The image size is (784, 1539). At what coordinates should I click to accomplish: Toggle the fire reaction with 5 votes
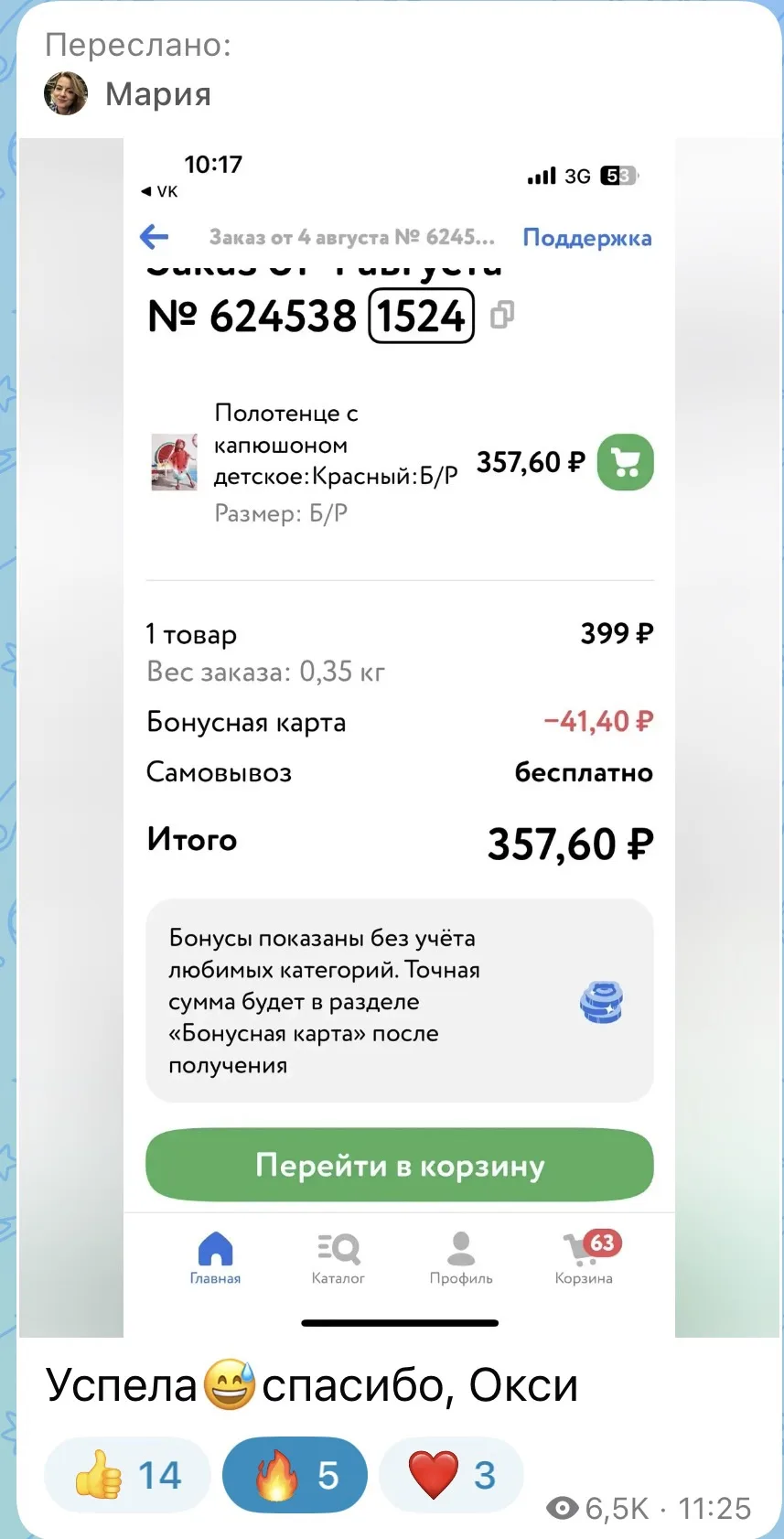[295, 1475]
